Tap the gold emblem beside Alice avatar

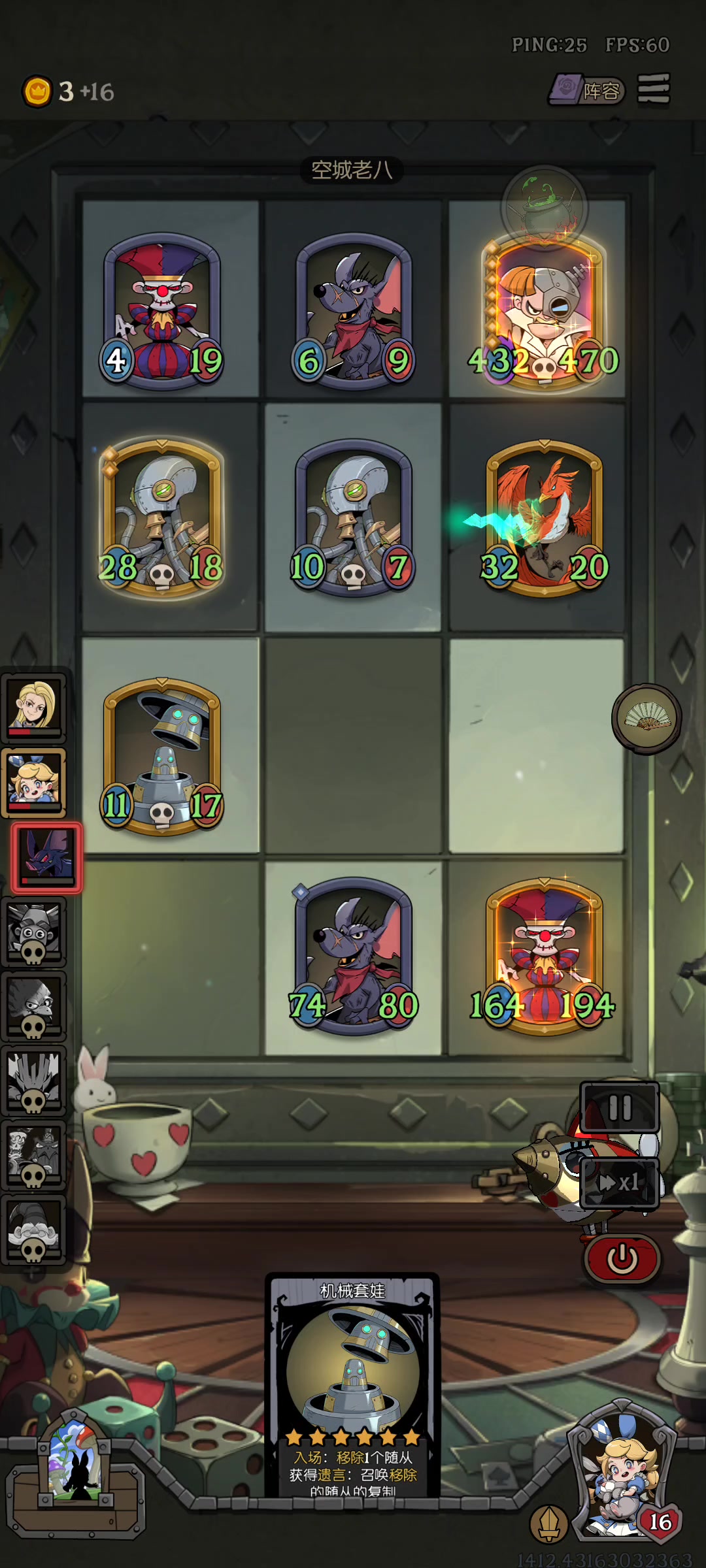(549, 1521)
